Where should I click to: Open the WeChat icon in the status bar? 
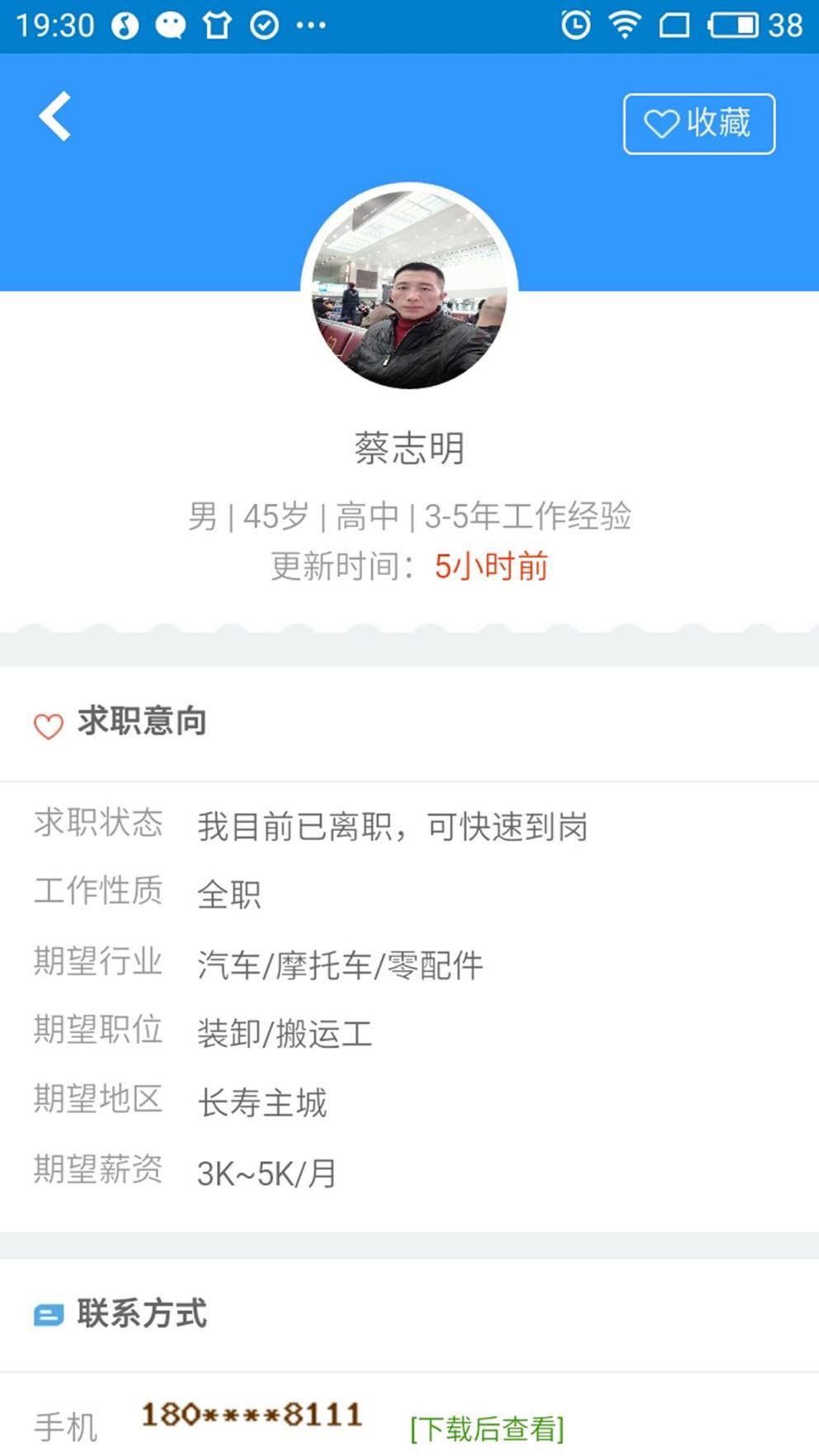pyautogui.click(x=171, y=24)
